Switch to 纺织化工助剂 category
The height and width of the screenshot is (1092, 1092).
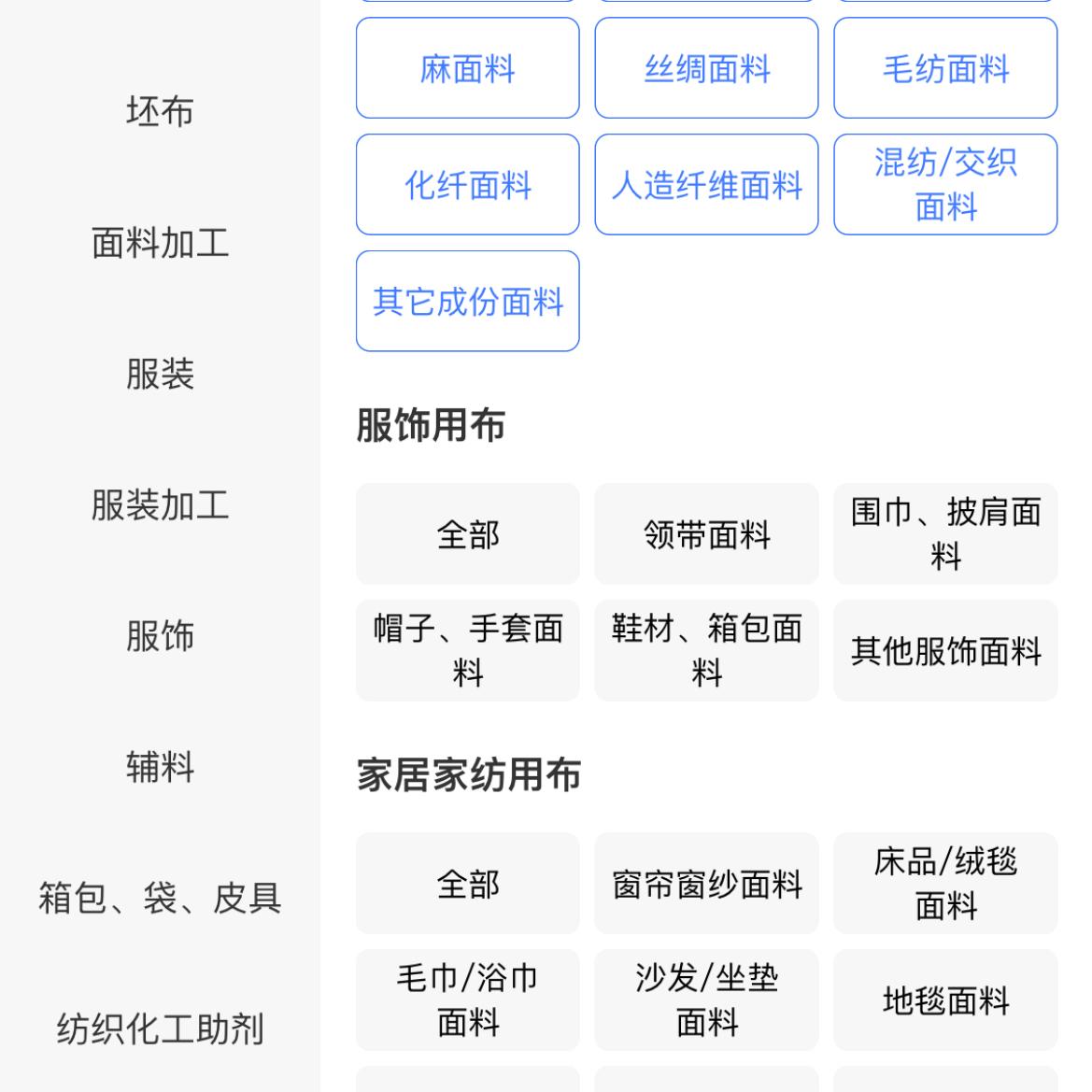coord(160,1028)
